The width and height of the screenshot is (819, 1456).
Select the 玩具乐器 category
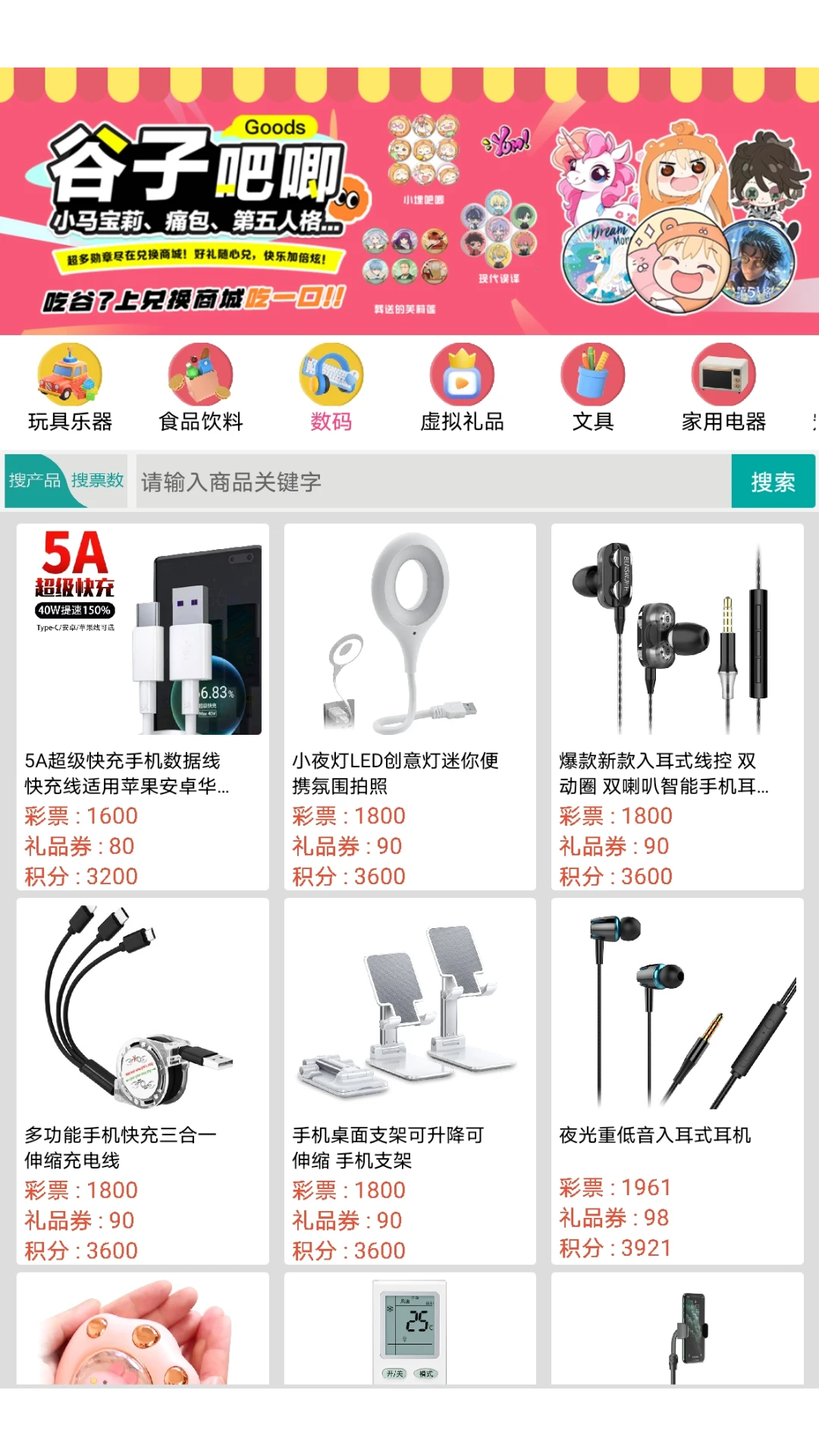tap(70, 388)
